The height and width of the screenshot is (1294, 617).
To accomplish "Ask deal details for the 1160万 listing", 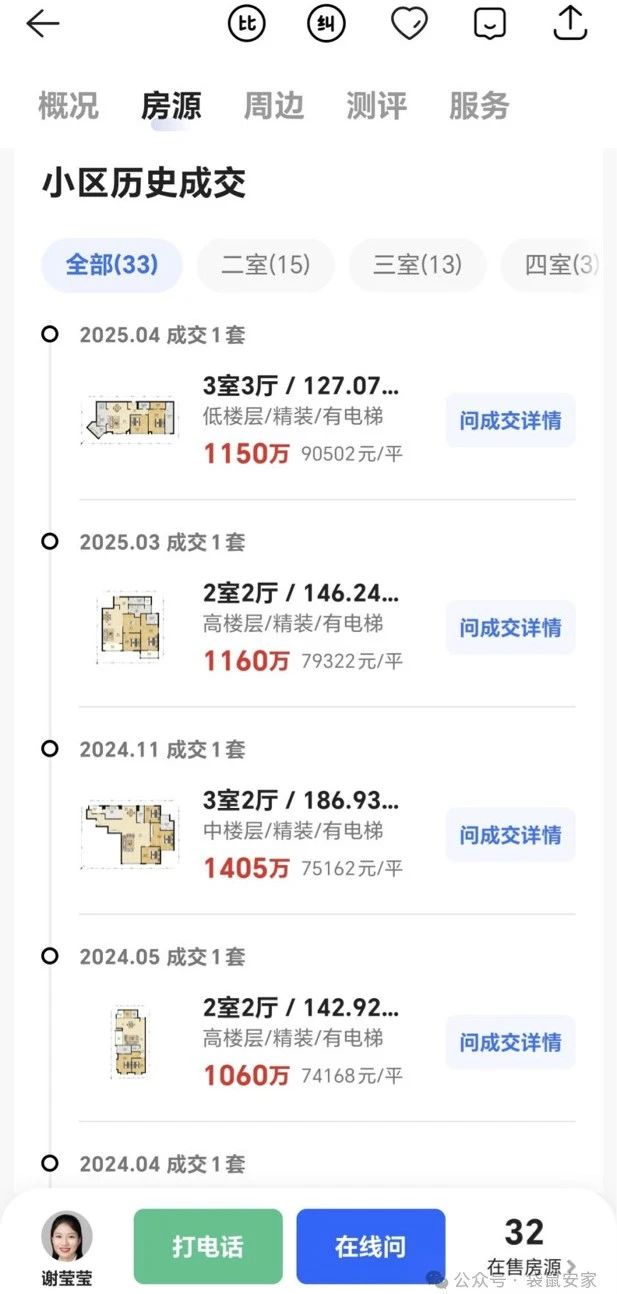I will coord(510,628).
